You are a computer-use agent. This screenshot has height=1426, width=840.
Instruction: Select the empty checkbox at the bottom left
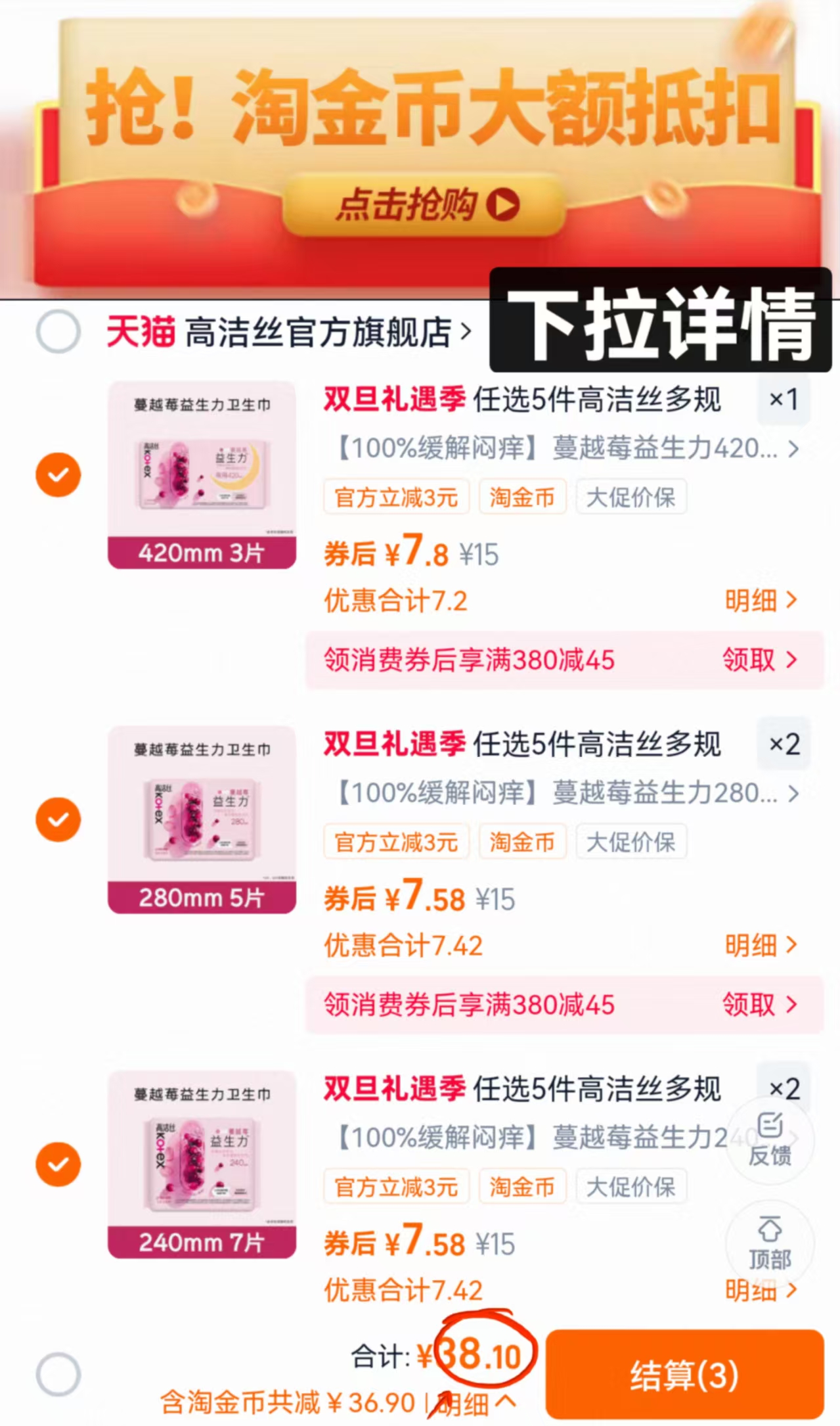[58, 1373]
